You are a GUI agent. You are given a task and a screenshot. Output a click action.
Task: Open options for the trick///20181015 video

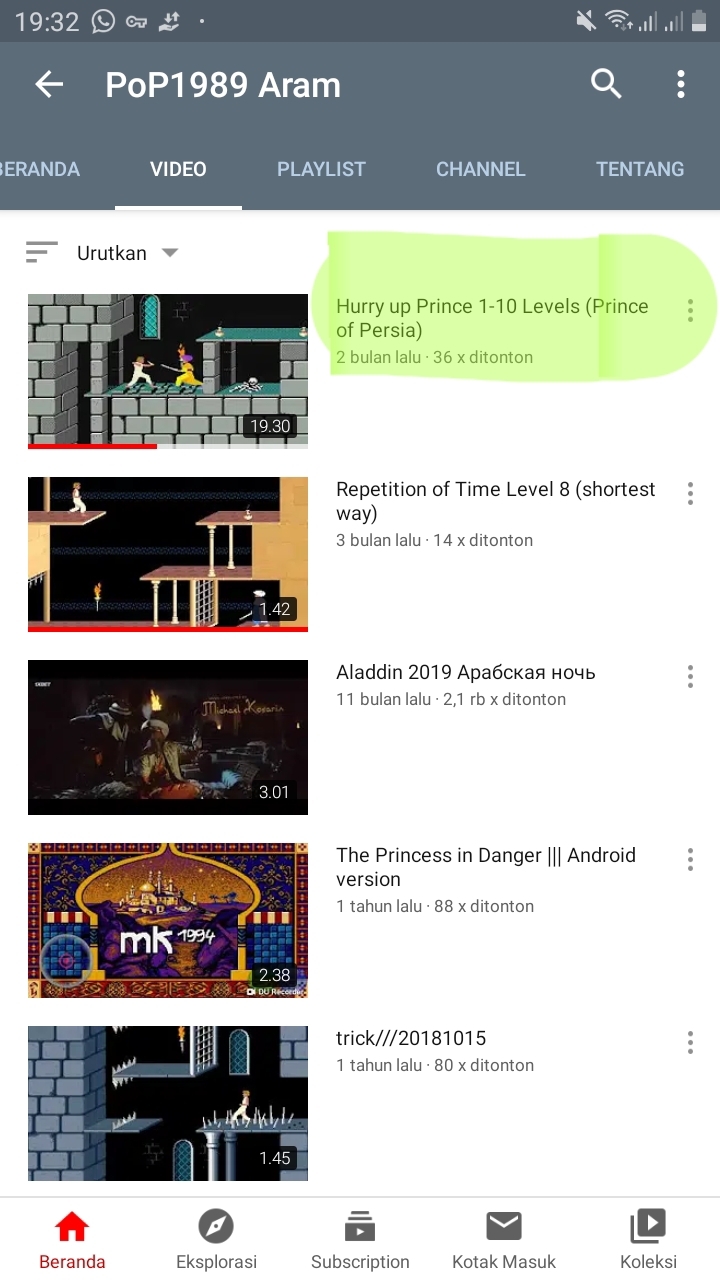point(690,1042)
